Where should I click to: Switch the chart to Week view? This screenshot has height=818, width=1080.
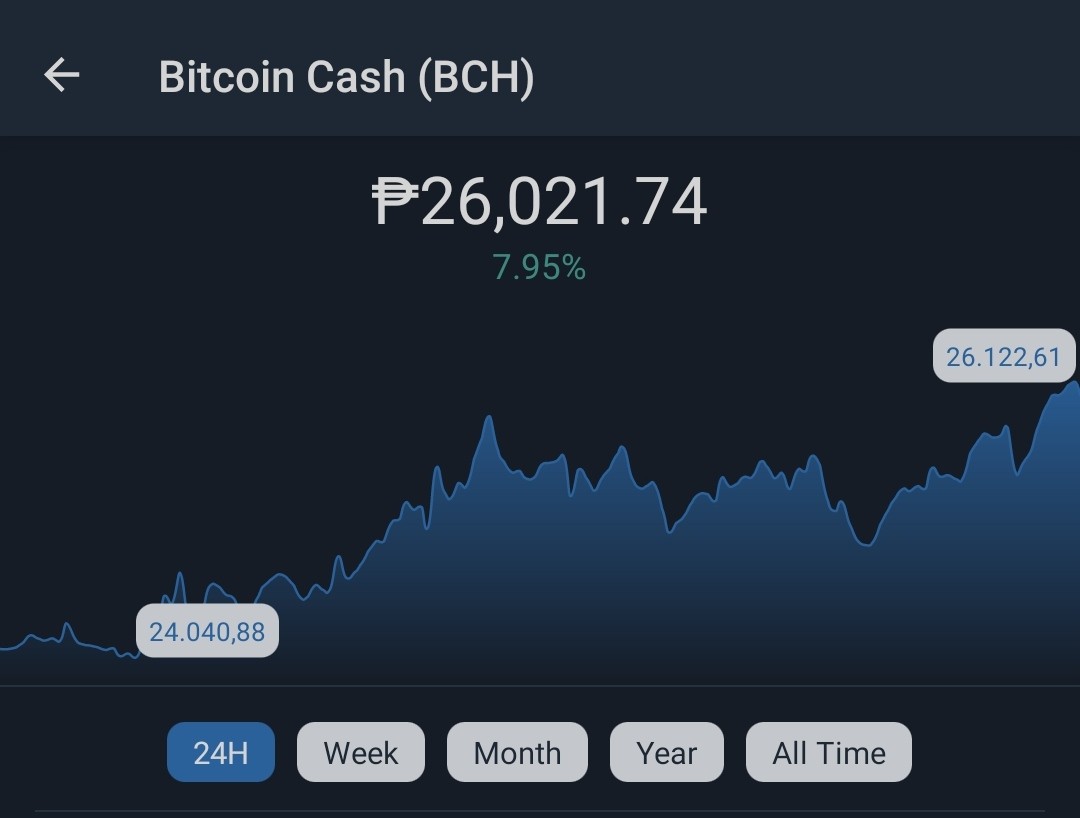[x=361, y=752]
